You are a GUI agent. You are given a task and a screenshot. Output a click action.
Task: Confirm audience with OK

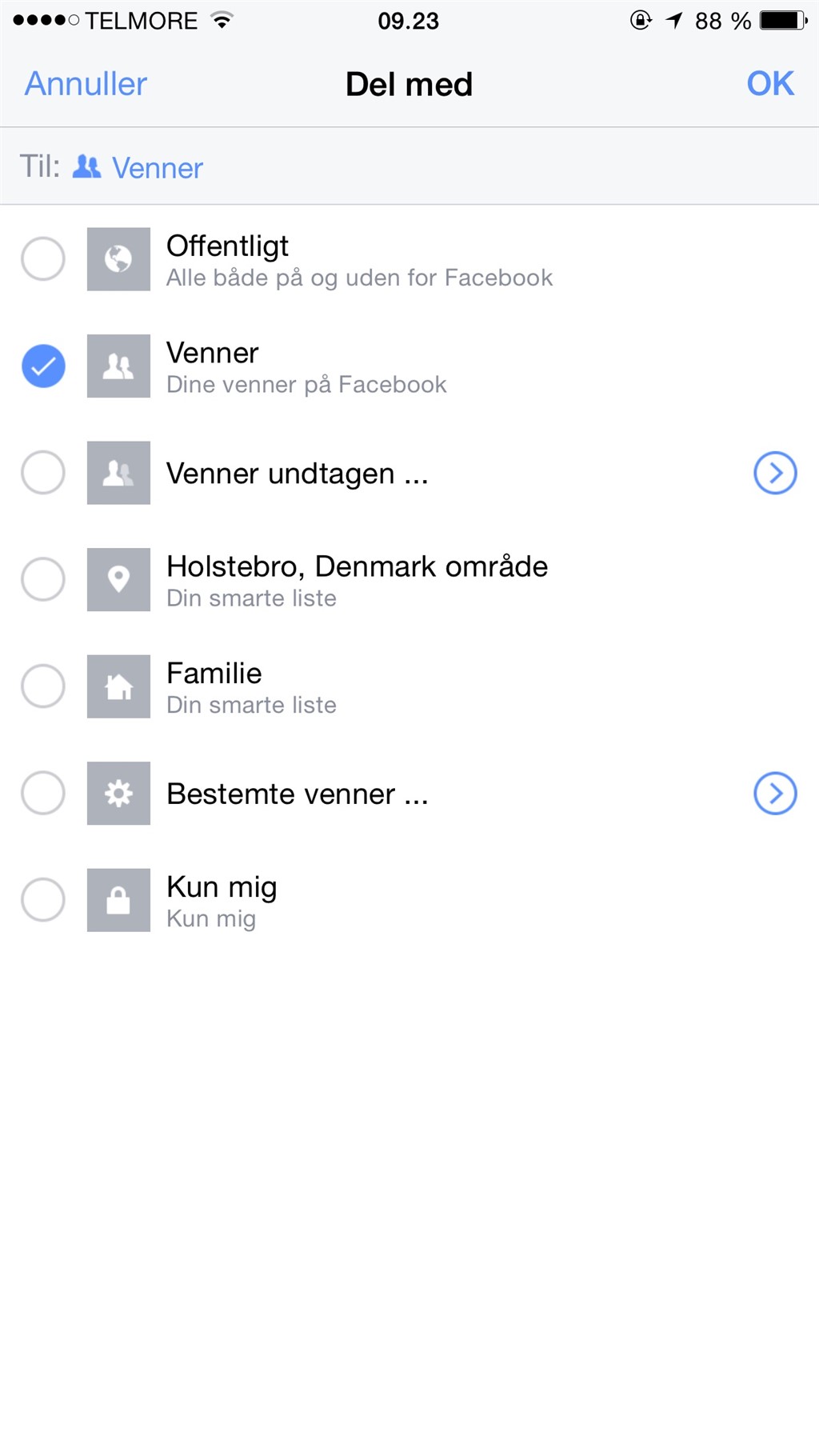[x=769, y=84]
